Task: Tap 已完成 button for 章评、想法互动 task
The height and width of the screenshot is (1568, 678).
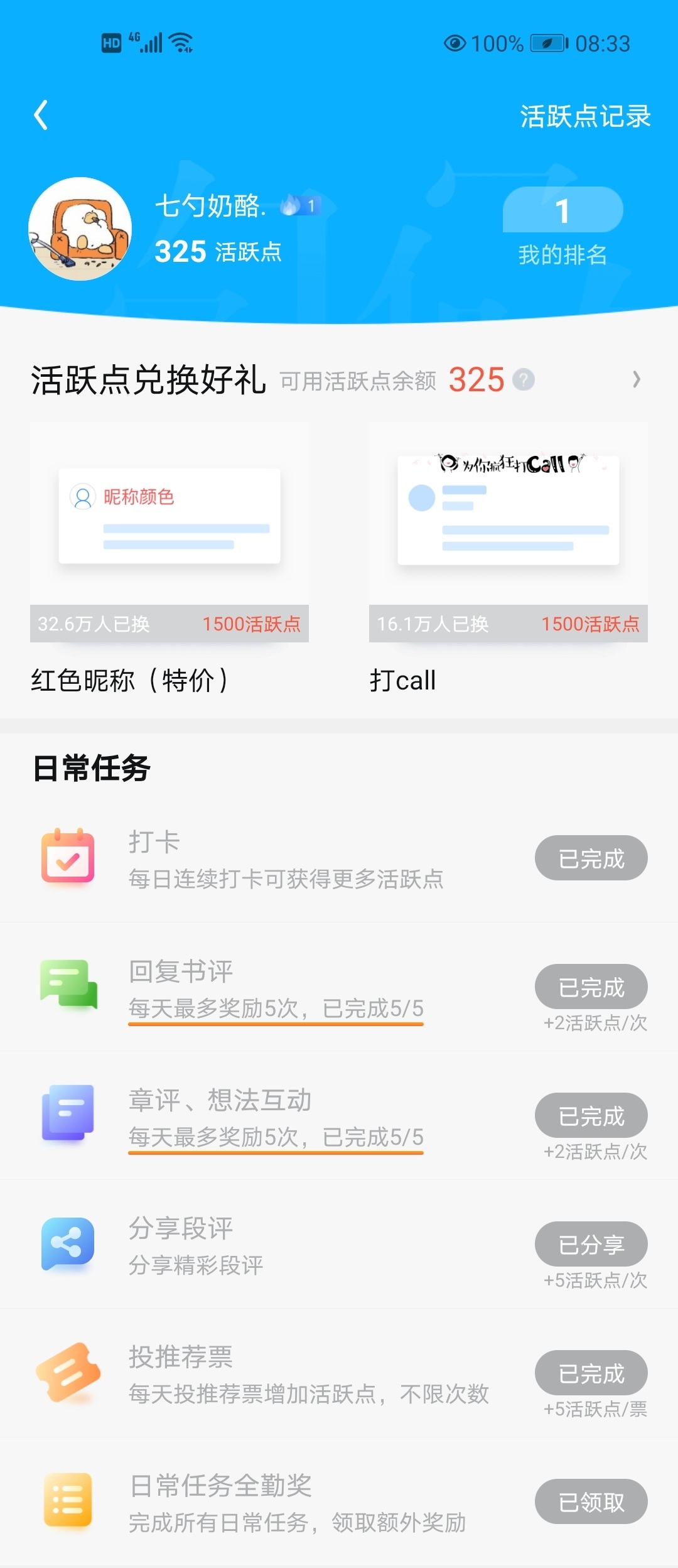Action: pos(591,1115)
